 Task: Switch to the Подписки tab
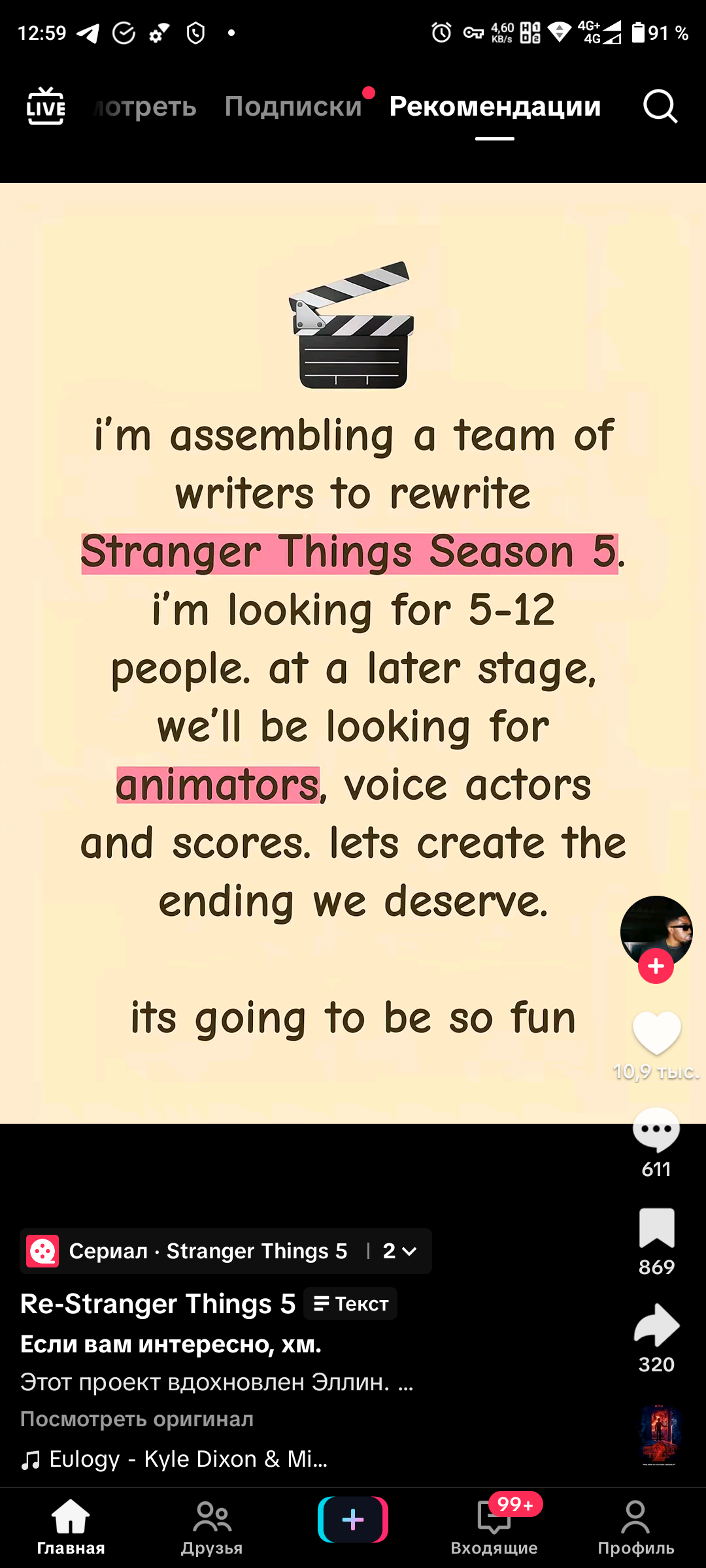point(293,106)
